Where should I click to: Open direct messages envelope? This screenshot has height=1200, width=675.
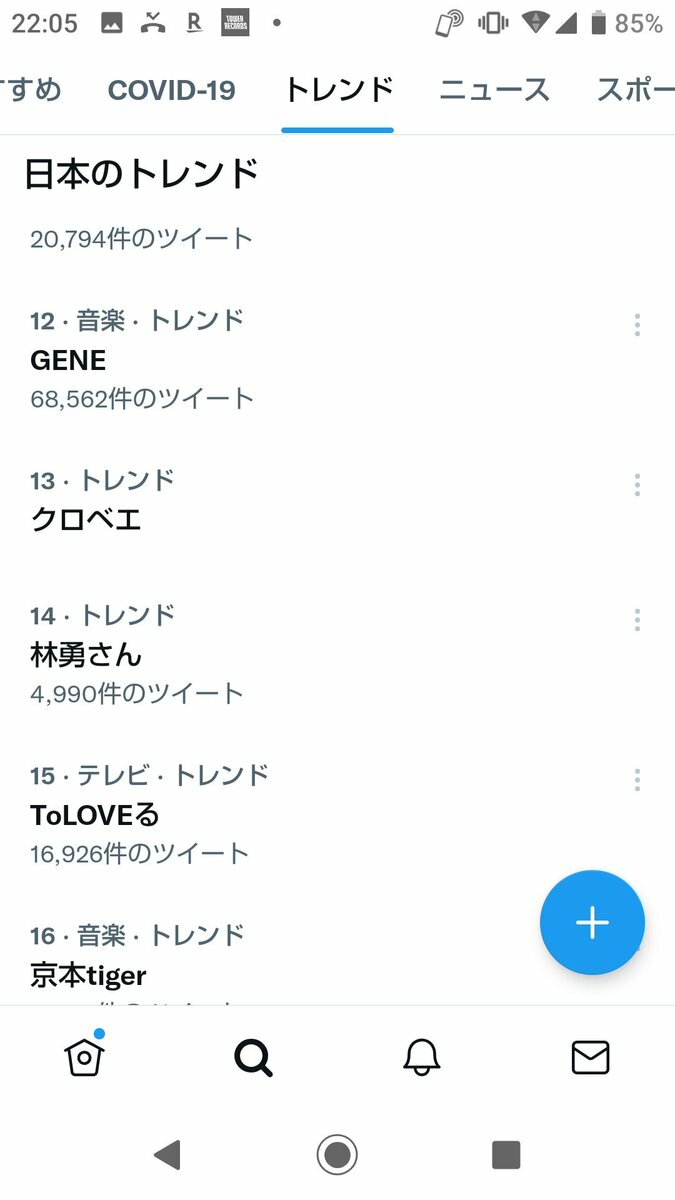(590, 1057)
